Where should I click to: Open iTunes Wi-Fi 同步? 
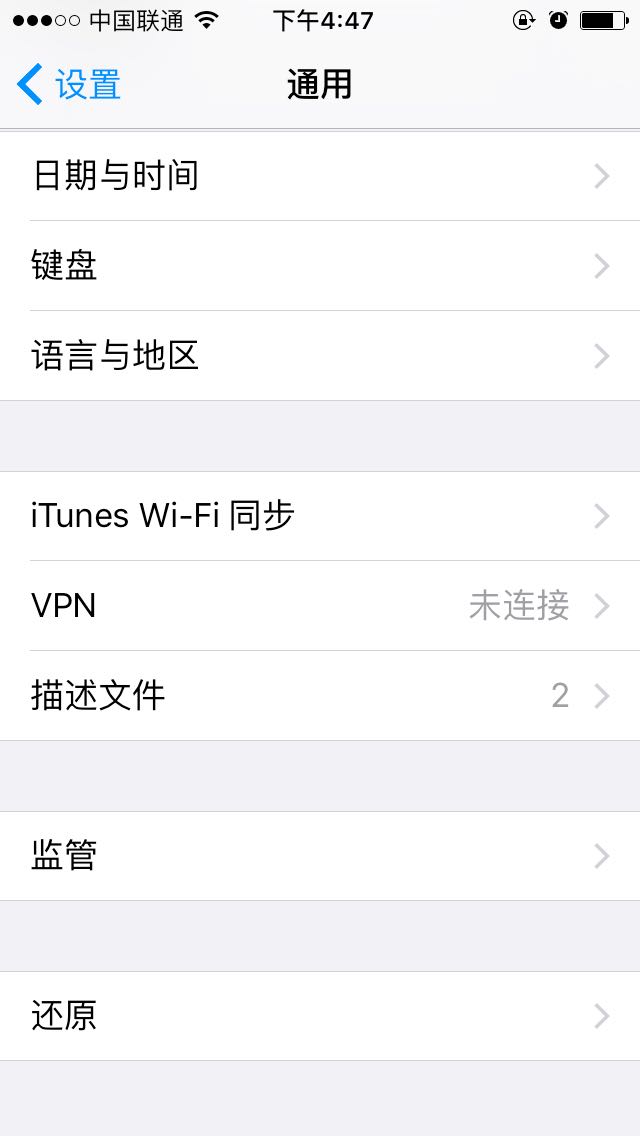click(x=320, y=516)
